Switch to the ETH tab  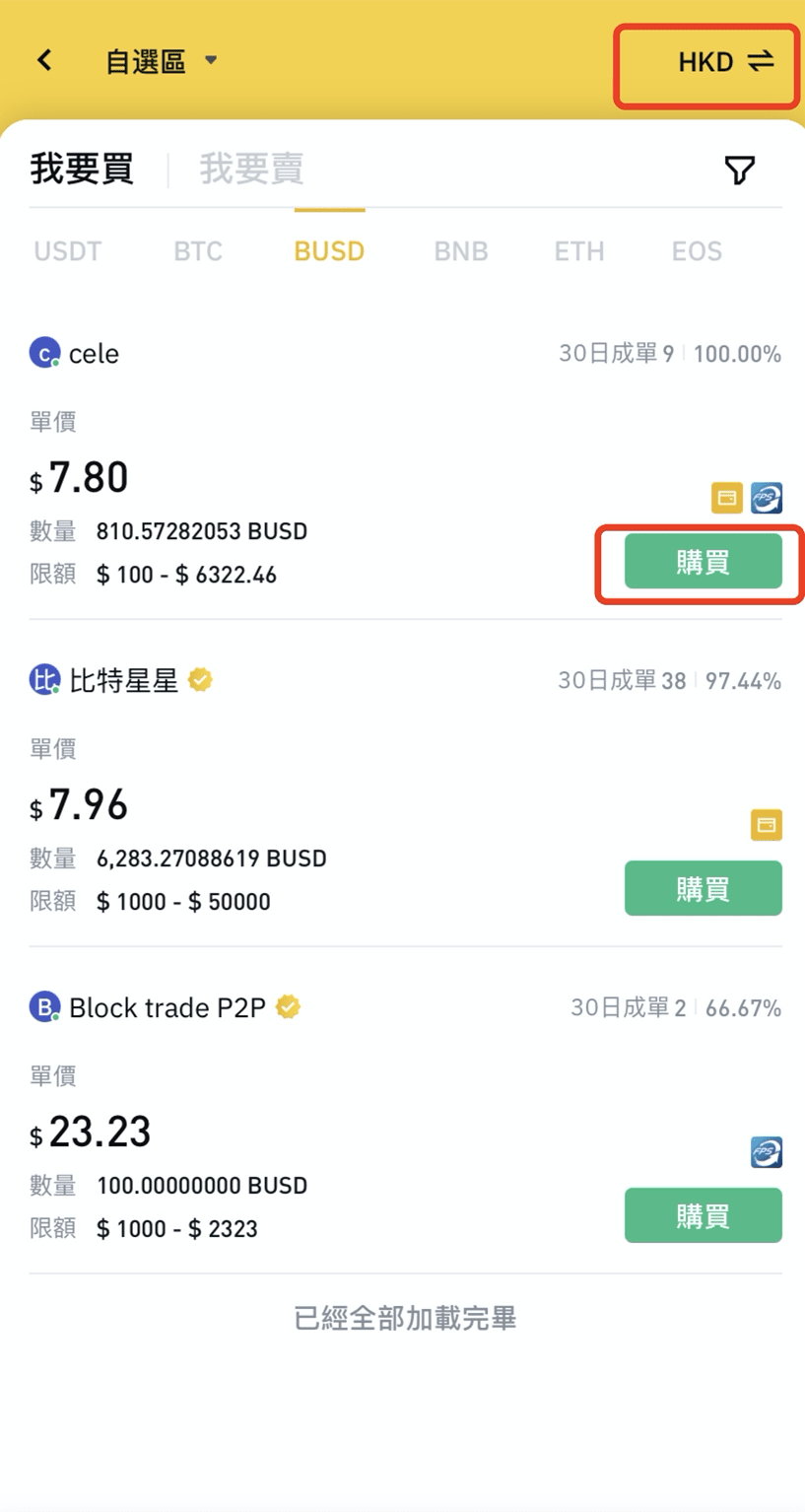click(579, 251)
